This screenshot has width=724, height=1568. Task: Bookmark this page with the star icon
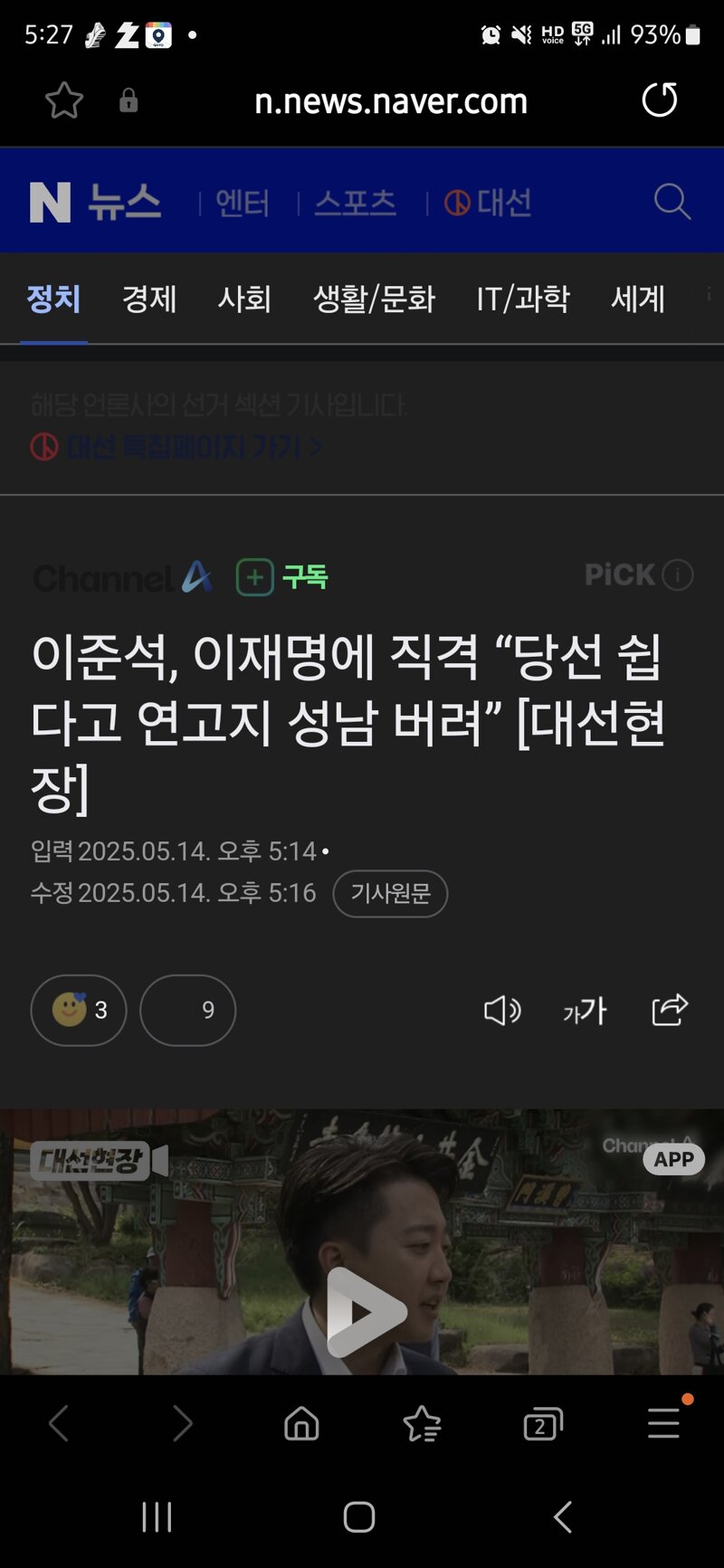pyautogui.click(x=64, y=100)
